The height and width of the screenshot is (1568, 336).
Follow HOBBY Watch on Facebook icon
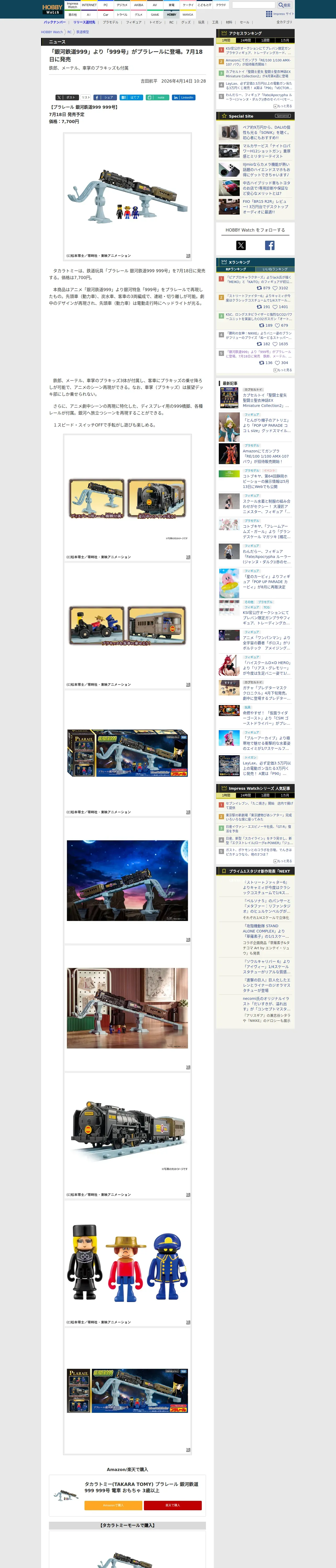click(270, 245)
